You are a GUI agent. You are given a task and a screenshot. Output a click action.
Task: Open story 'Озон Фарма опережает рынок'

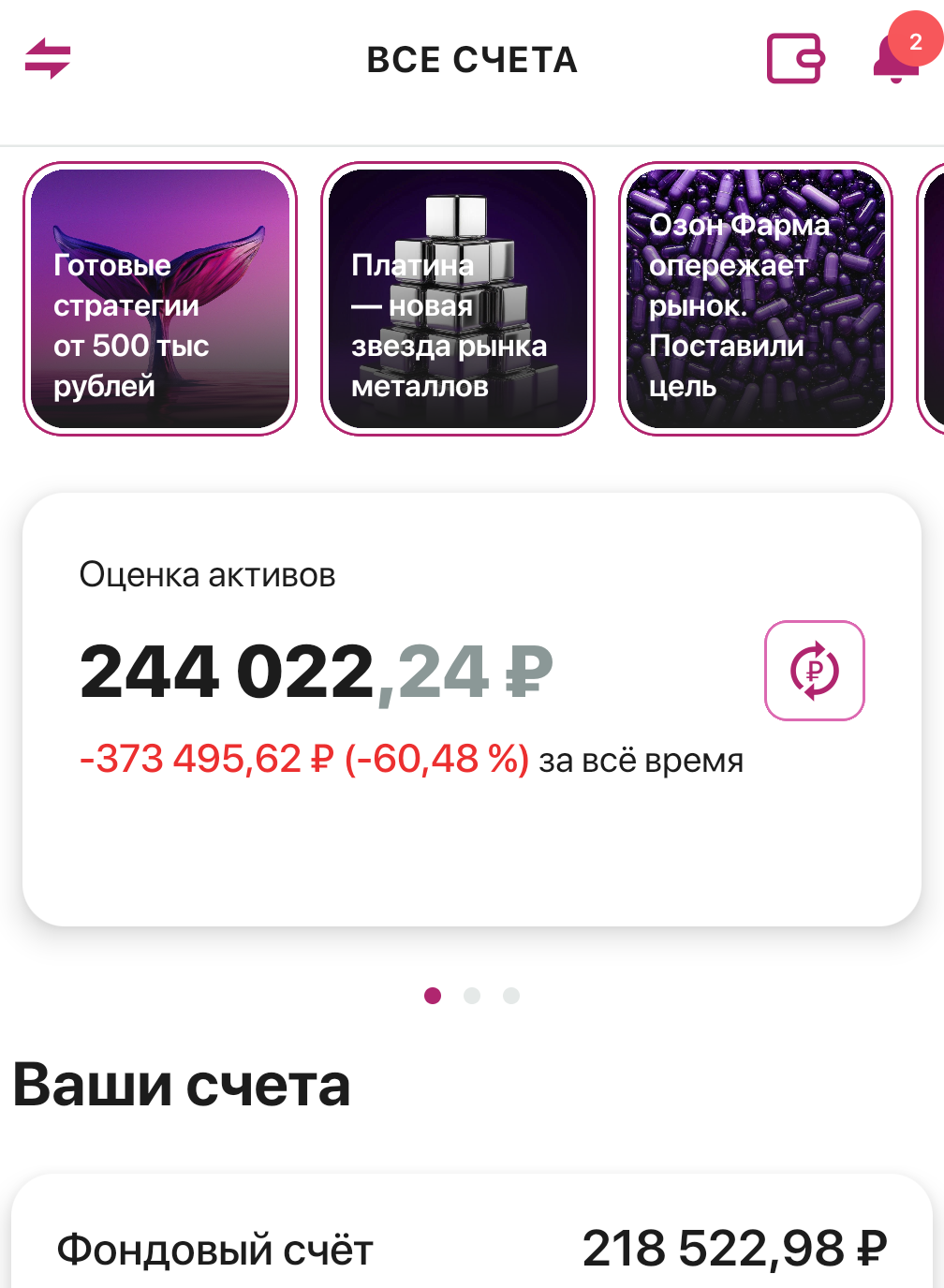click(756, 299)
